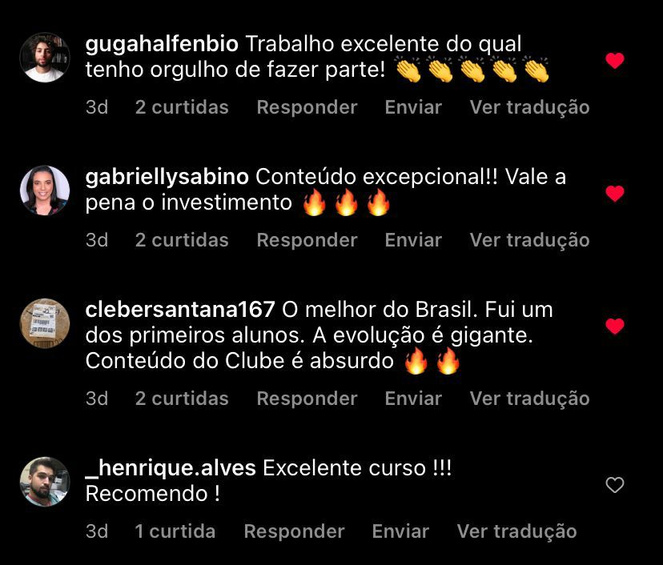Tap Responder under gabriellysabino's comment
Image resolution: width=663 pixels, height=565 pixels.
[x=306, y=240]
